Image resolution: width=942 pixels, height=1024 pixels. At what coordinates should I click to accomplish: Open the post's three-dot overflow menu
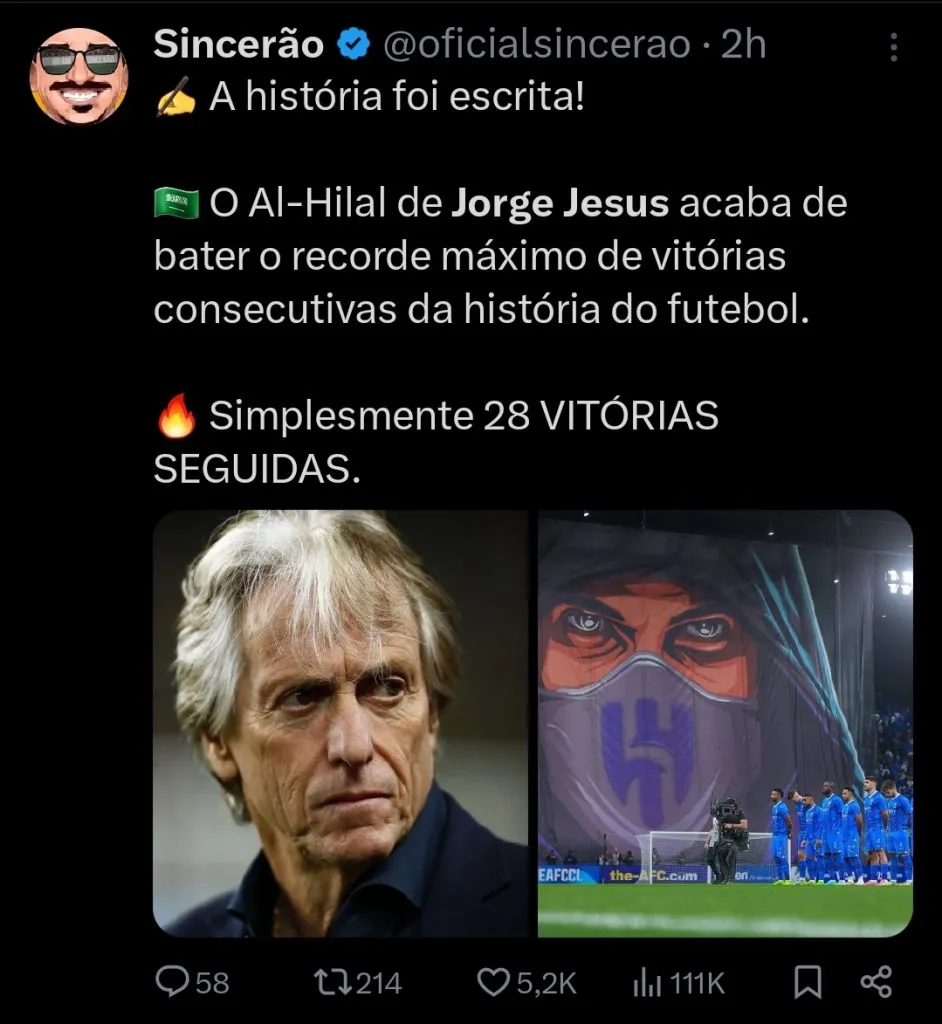click(894, 47)
